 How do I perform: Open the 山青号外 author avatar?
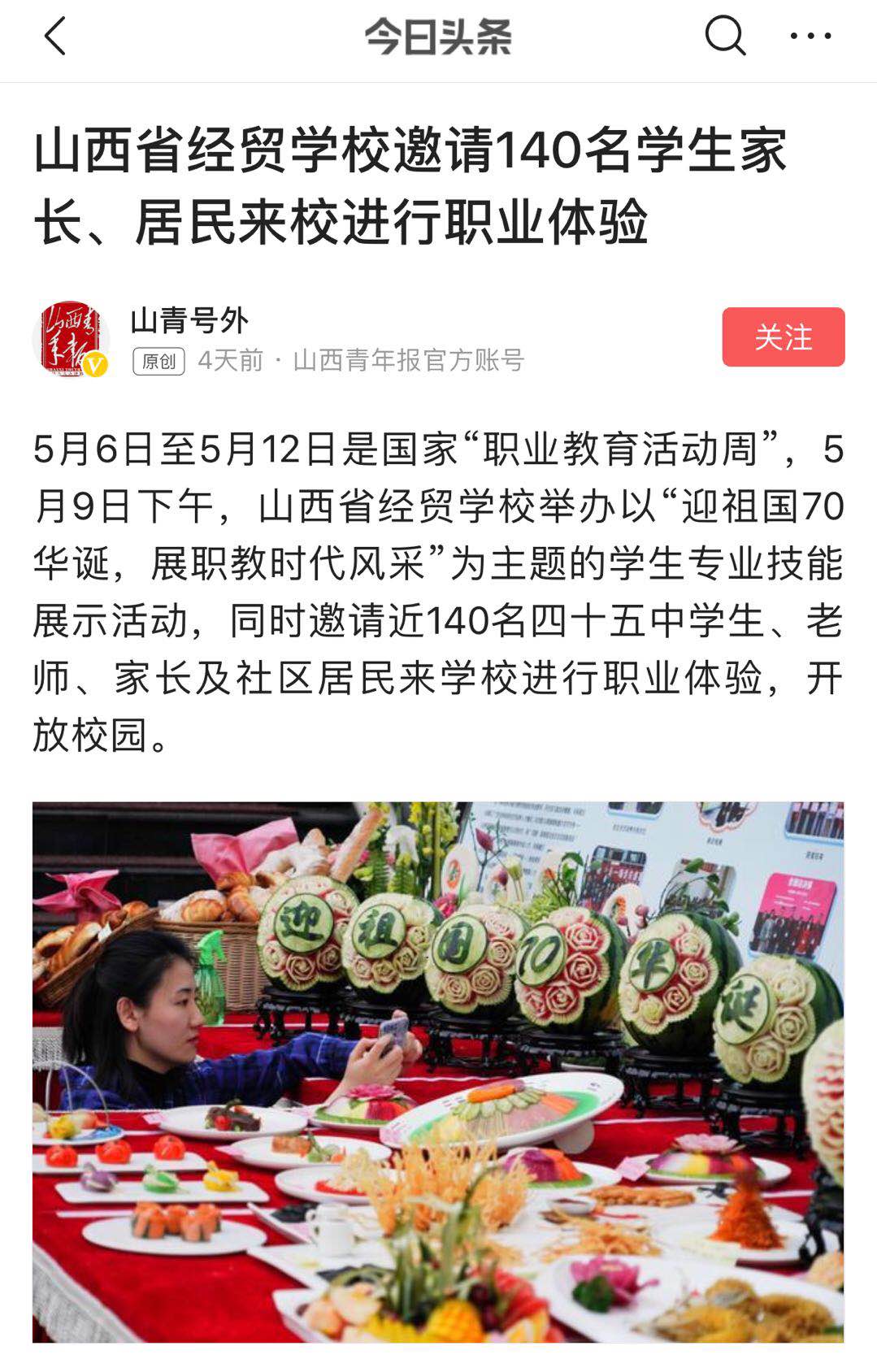pyautogui.click(x=71, y=339)
